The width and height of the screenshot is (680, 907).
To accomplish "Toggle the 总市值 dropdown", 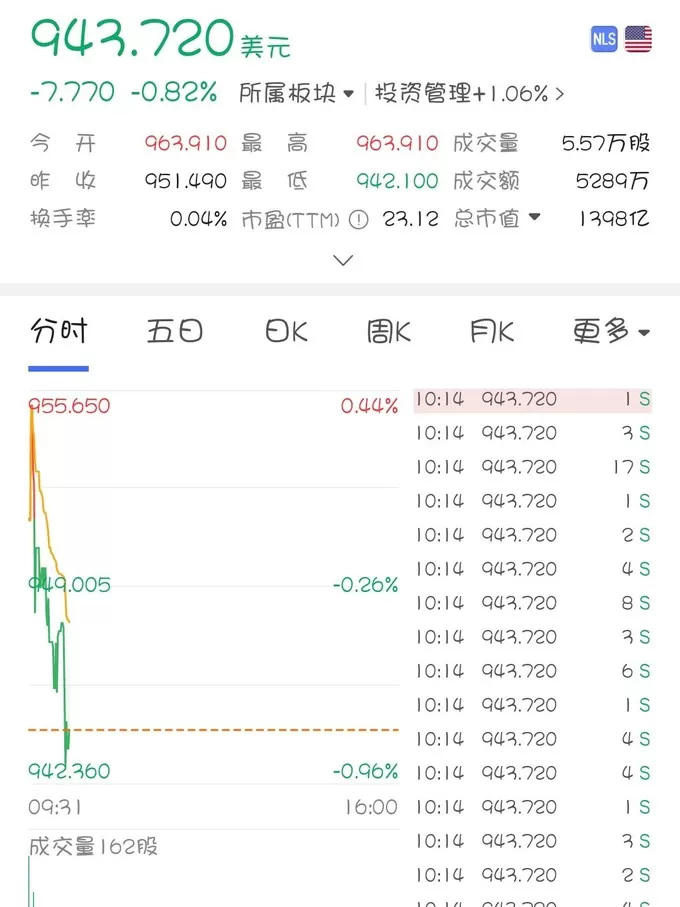I will (x=497, y=218).
